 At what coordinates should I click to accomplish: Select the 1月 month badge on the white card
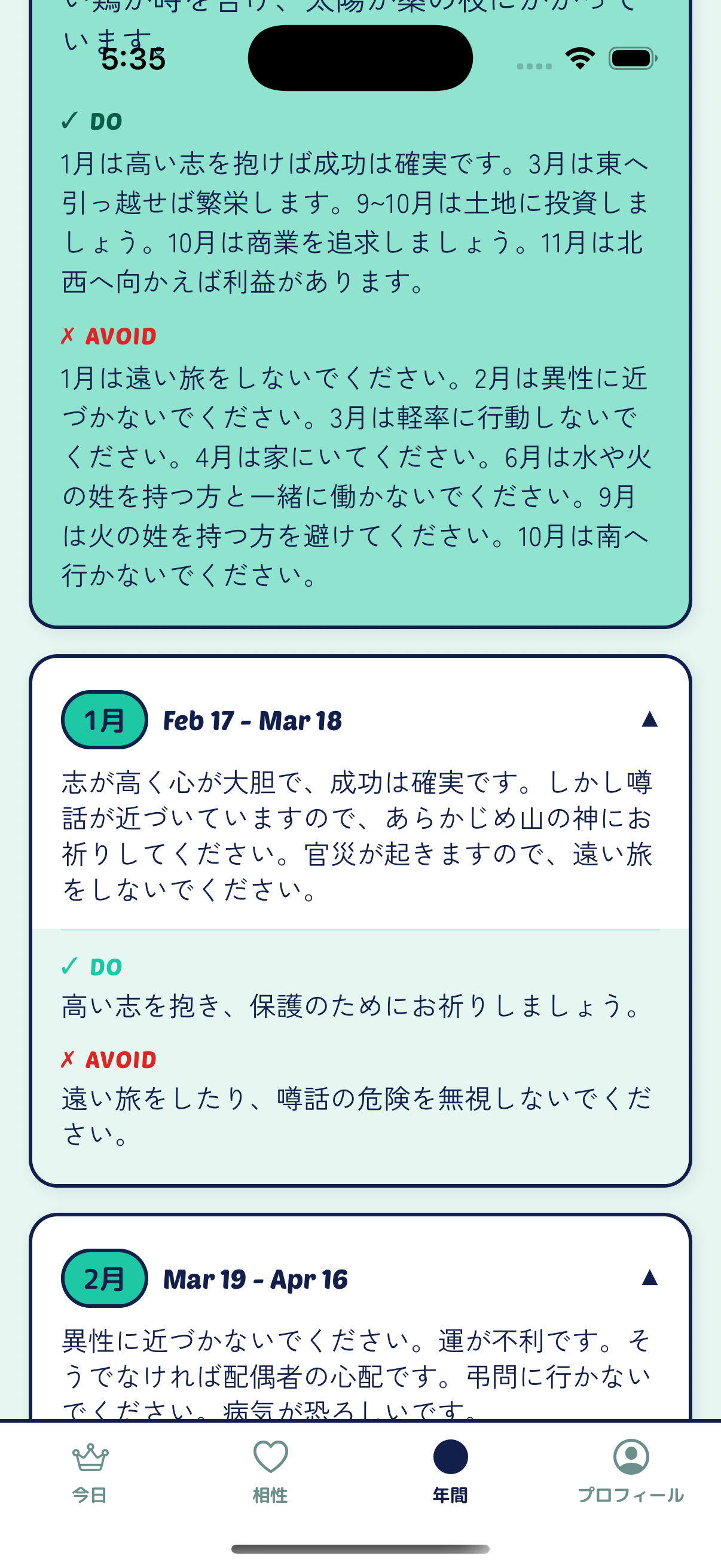click(103, 721)
